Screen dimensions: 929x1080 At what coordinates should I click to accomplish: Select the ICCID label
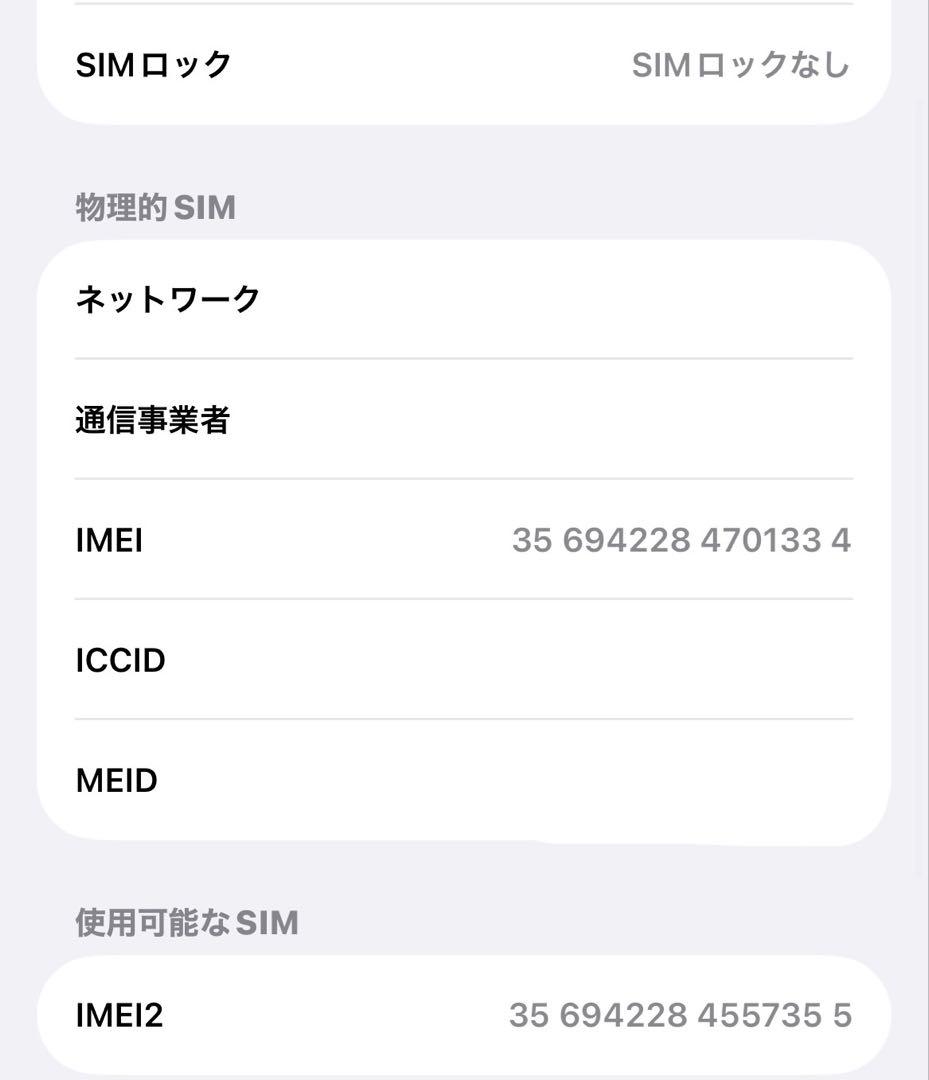(x=120, y=660)
